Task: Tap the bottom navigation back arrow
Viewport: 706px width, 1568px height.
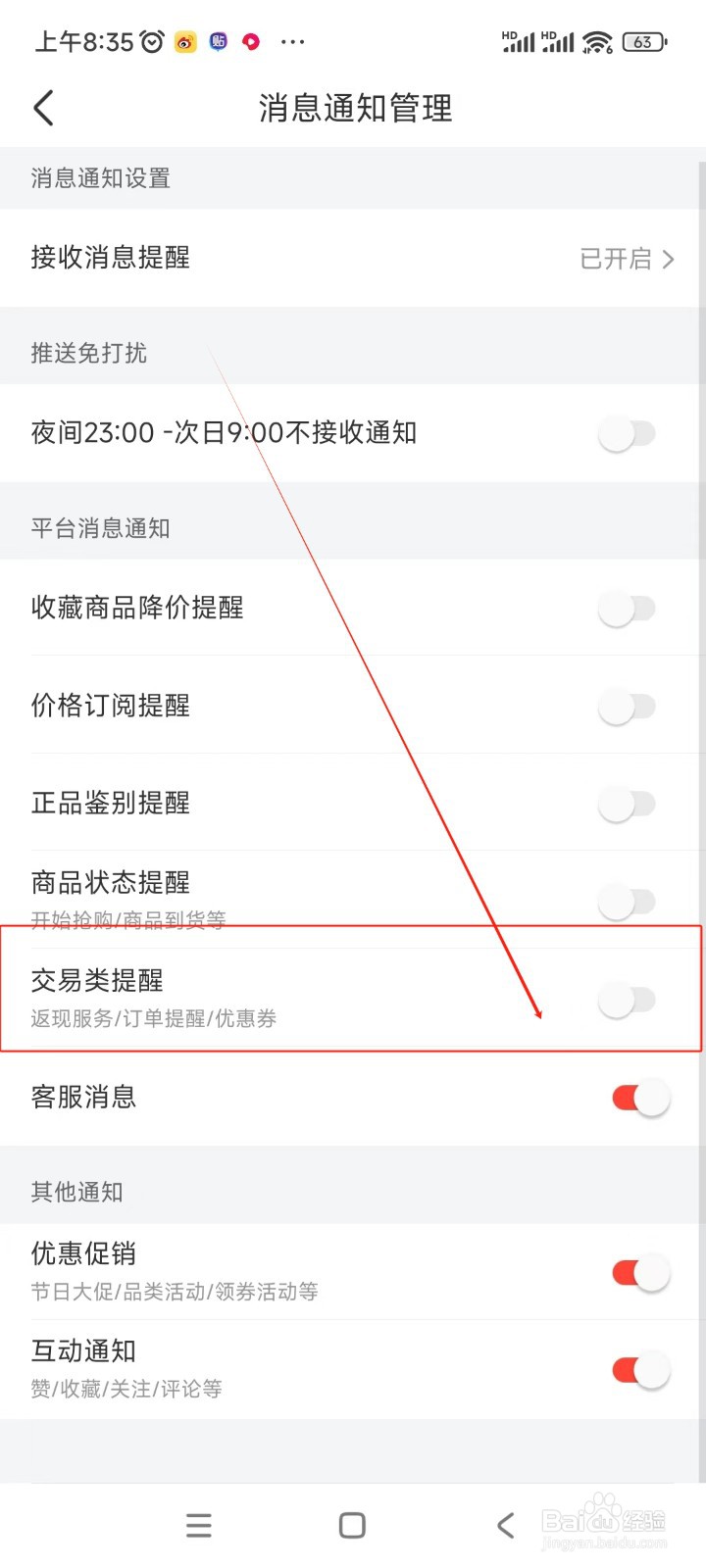Action: click(505, 1525)
